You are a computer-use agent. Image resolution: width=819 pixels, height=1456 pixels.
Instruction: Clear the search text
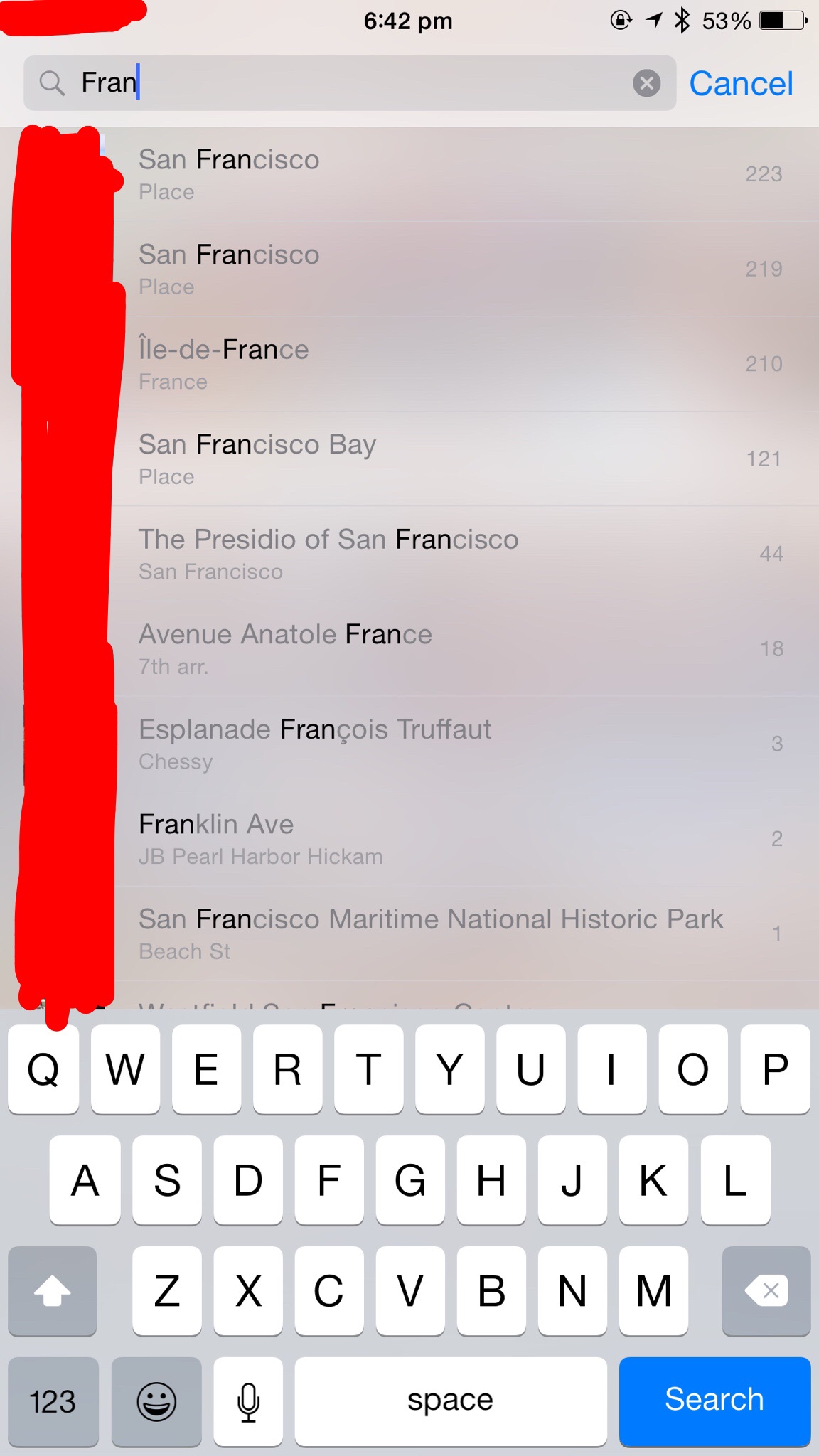coord(646,83)
